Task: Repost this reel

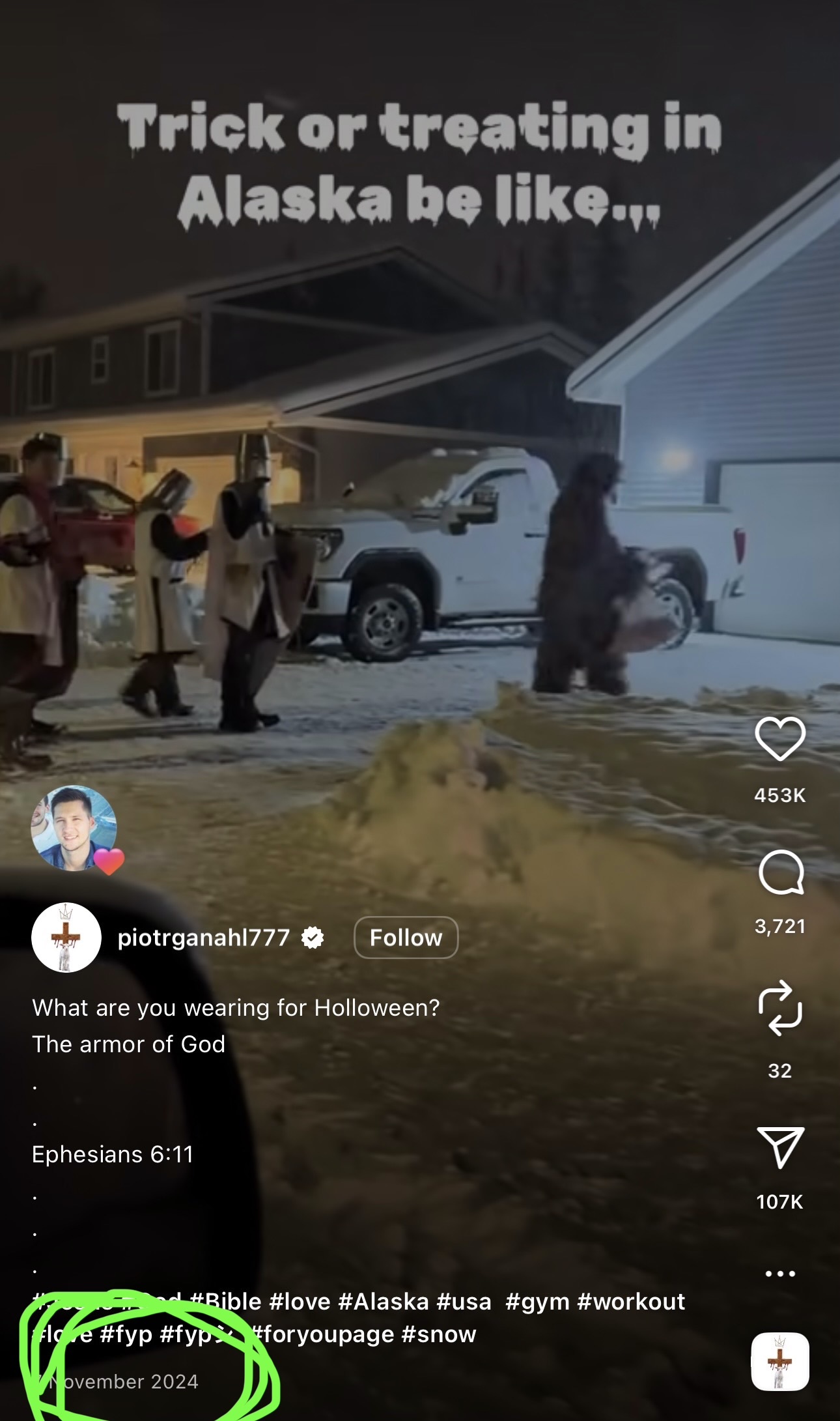Action: tap(780, 1008)
